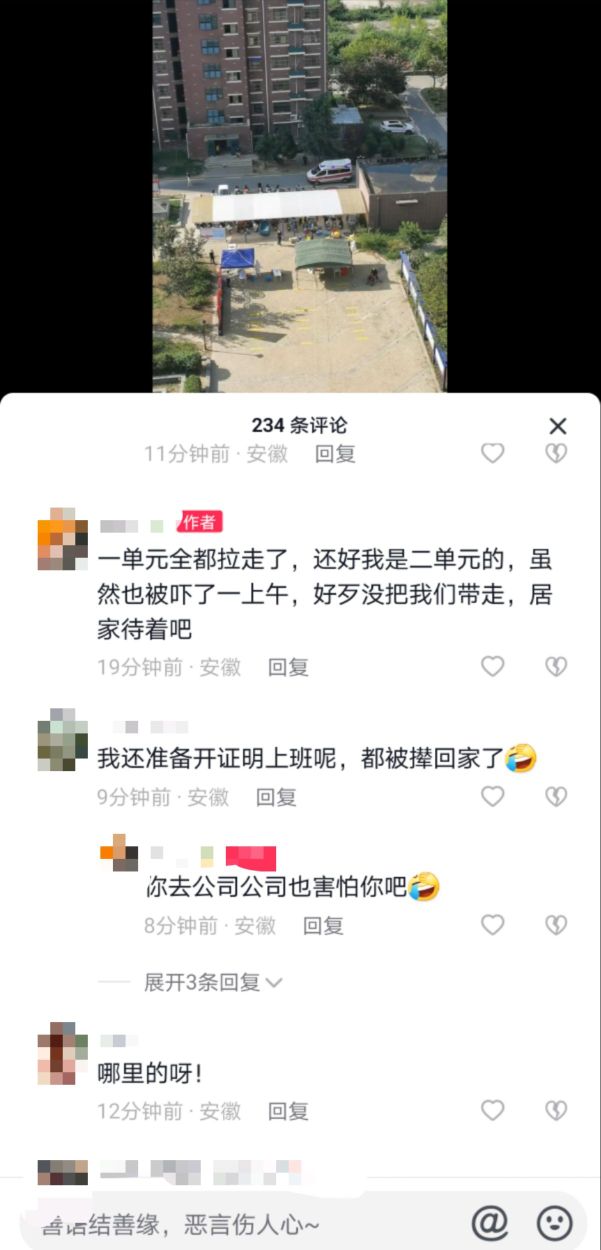Like the 11分钟前 comment at top
601x1250 pixels.
point(493,454)
